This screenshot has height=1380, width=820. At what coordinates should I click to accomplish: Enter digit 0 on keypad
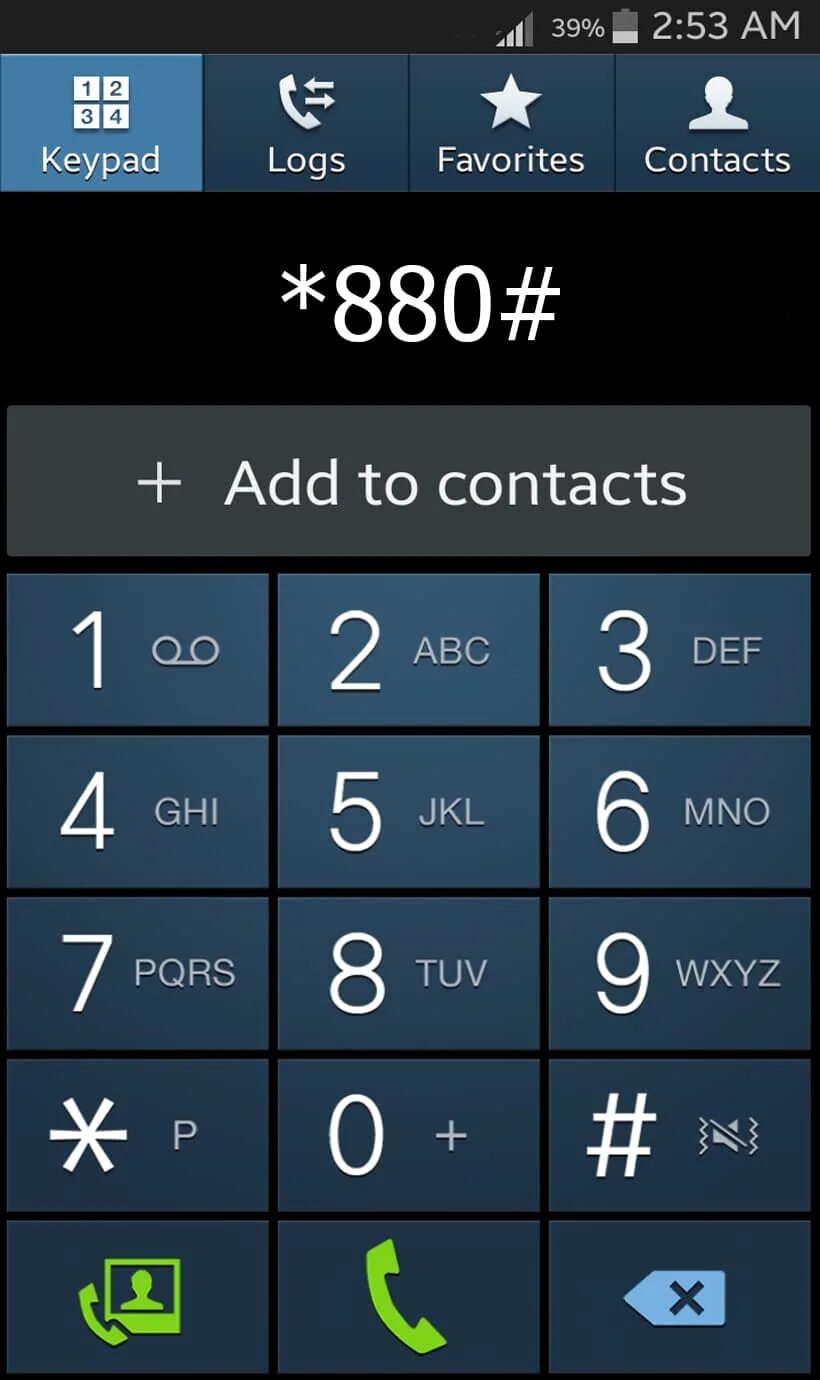click(408, 1135)
